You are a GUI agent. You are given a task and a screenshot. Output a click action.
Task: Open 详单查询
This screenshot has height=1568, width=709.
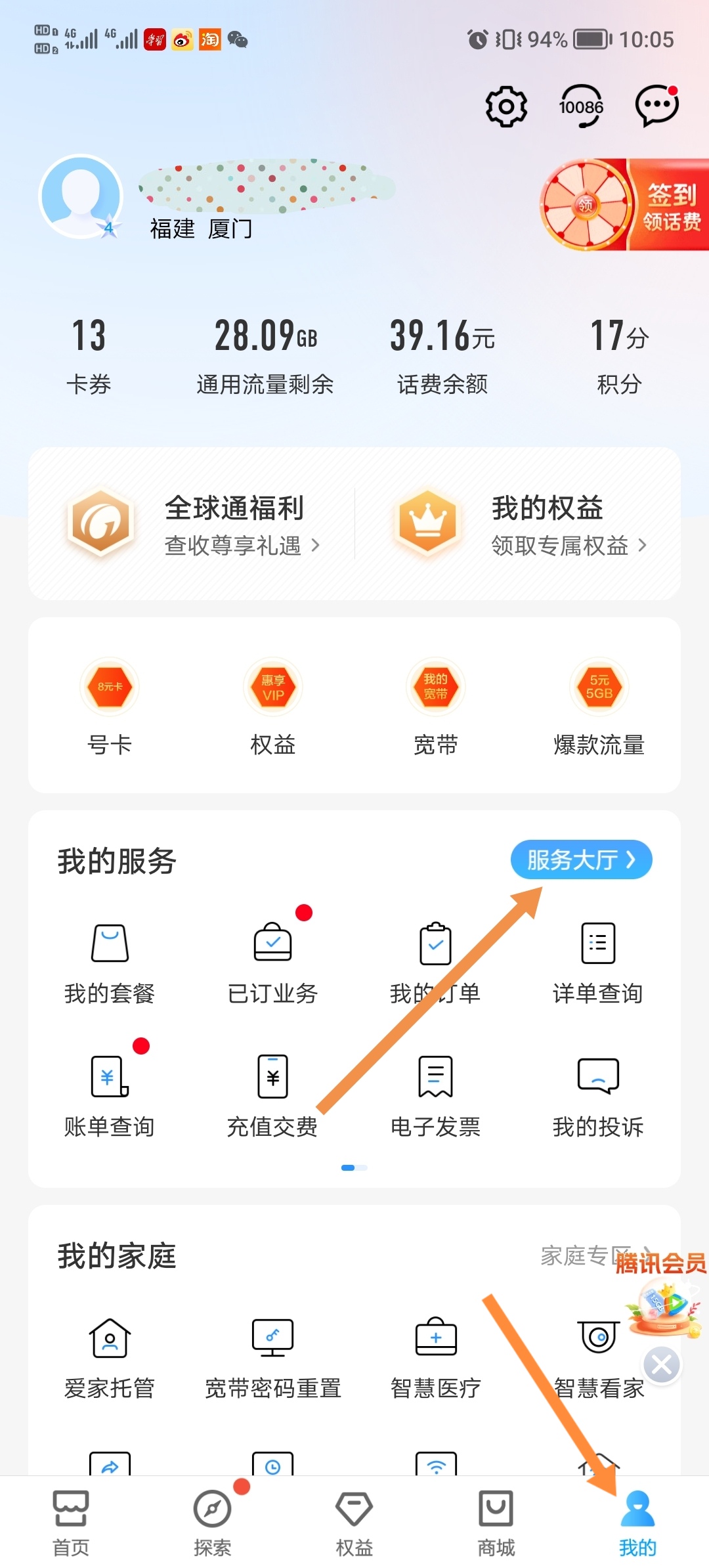click(x=598, y=963)
